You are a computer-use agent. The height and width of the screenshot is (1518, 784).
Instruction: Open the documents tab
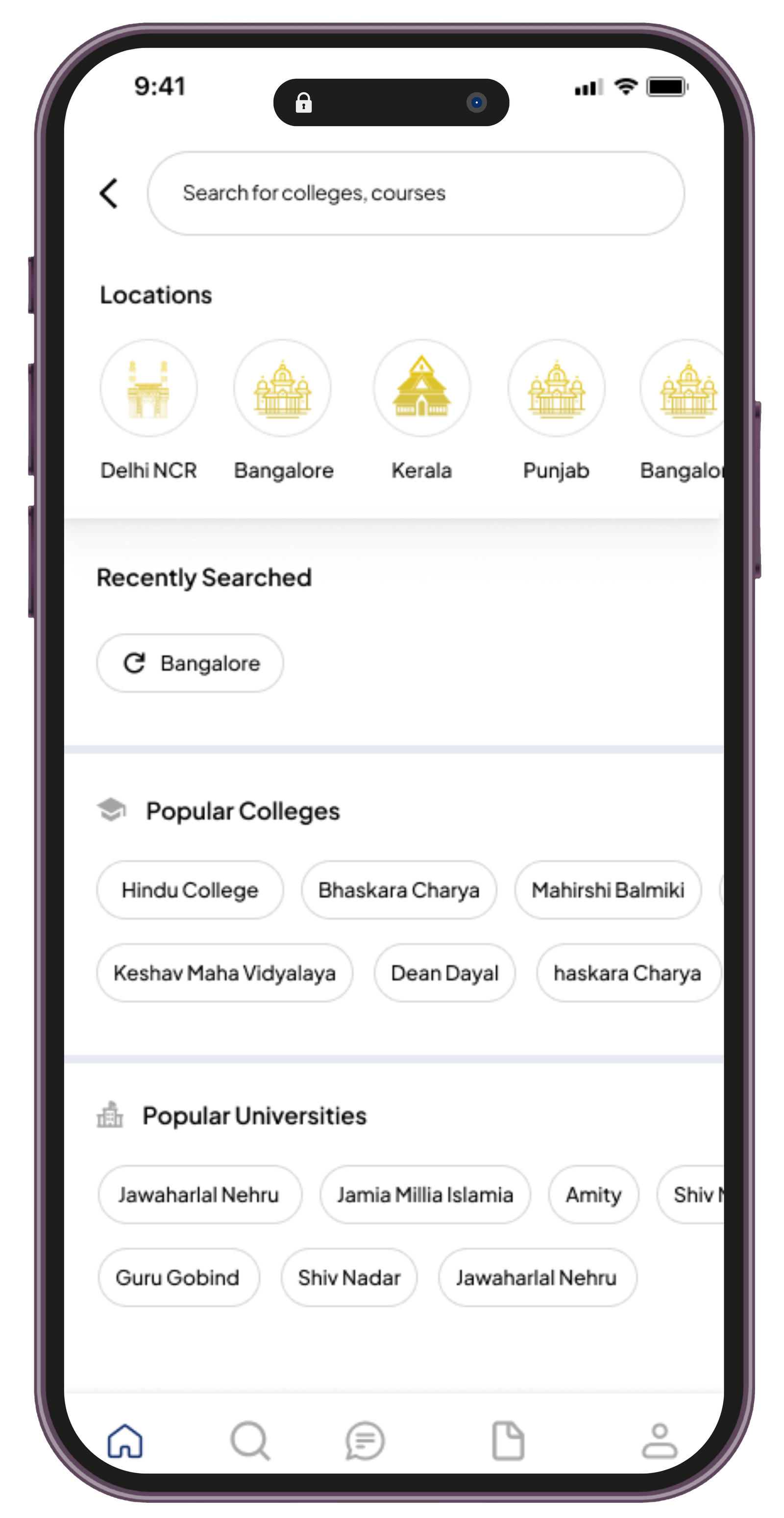pos(508,1441)
